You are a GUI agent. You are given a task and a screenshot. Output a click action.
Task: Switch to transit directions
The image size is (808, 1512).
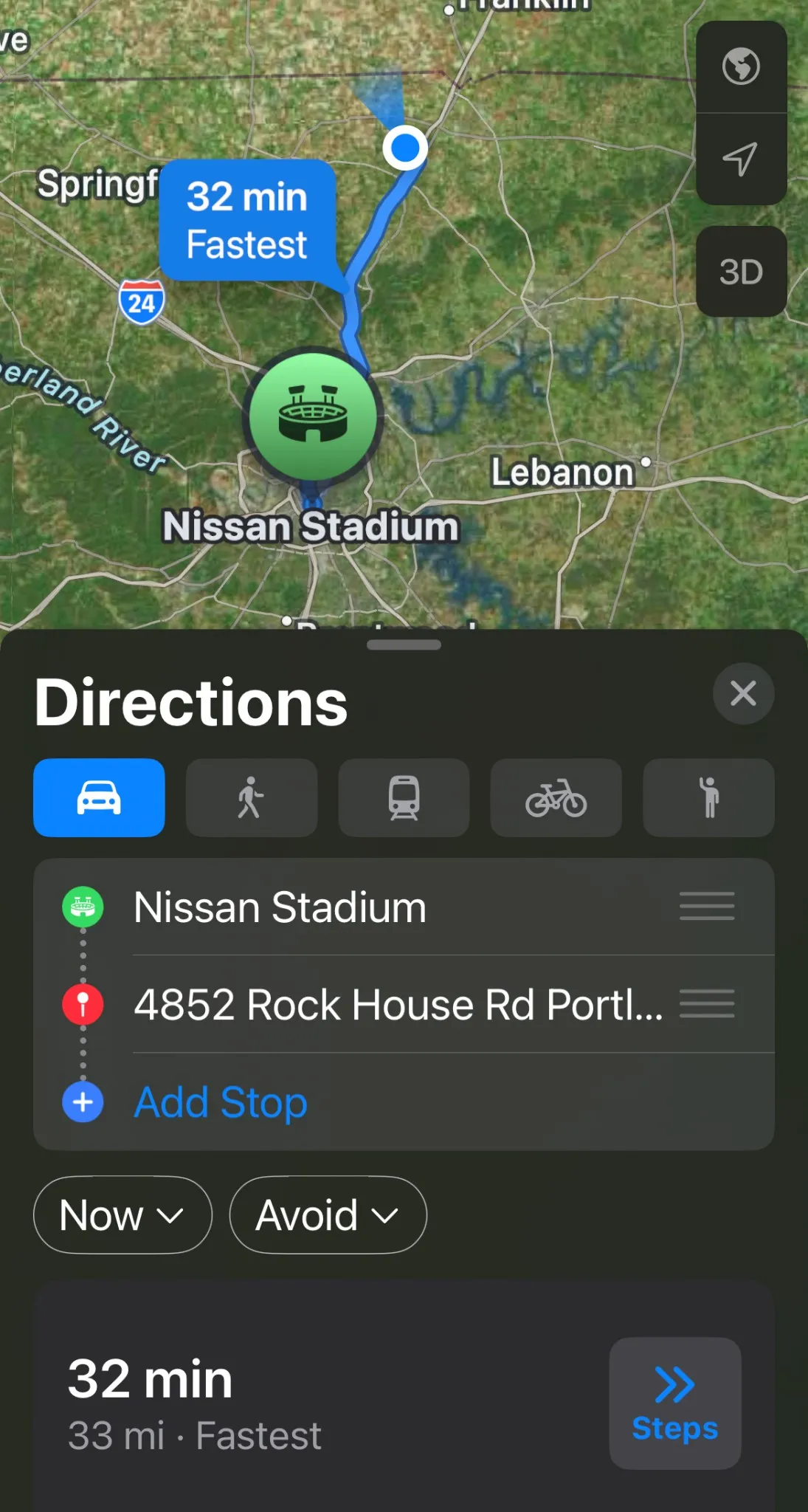(x=404, y=797)
